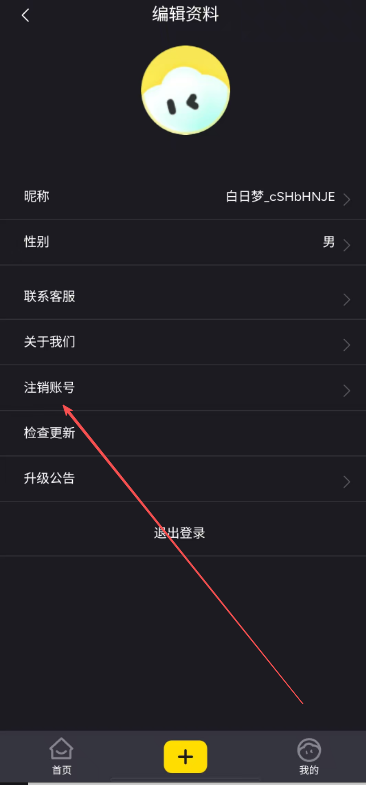Viewport: 366px width, 785px height.
Task: Open 联系客服 customer service
Action: [183, 297]
